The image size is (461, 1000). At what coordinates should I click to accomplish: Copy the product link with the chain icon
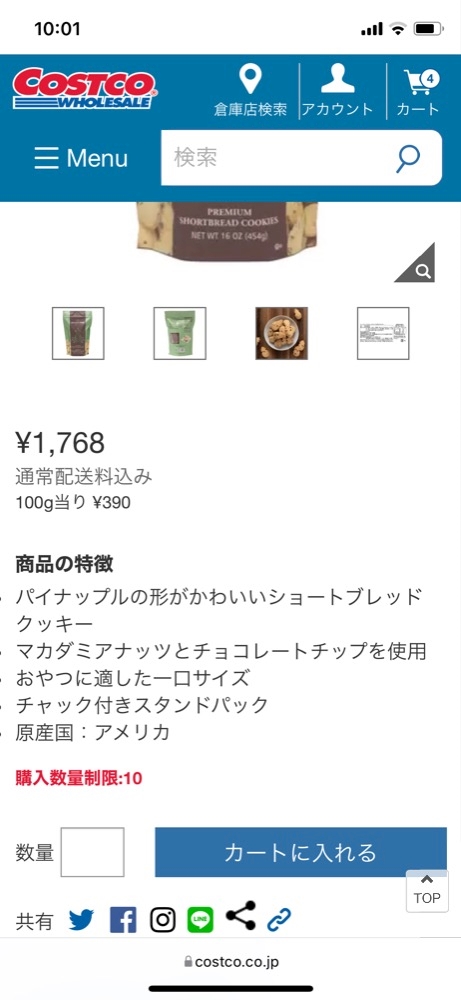(279, 920)
